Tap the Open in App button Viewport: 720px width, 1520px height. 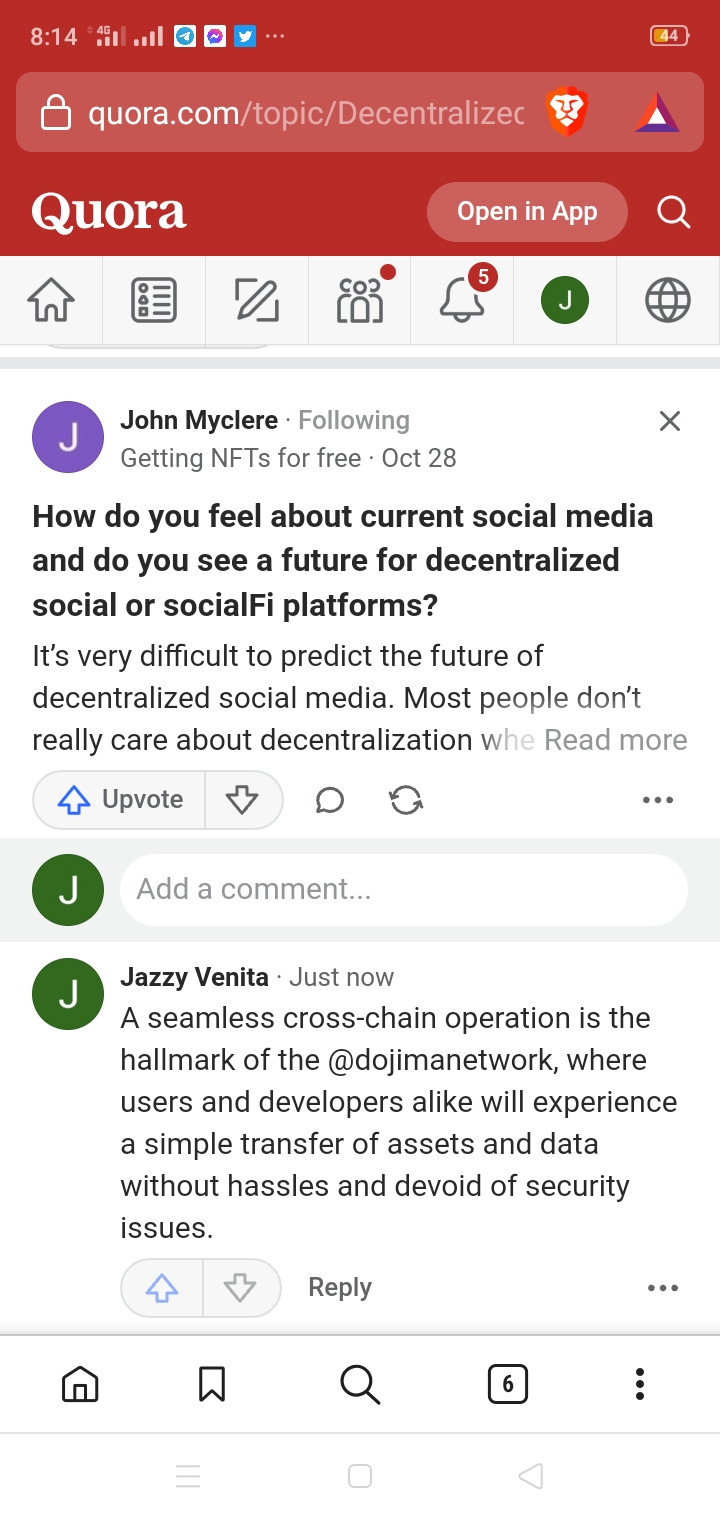click(527, 212)
